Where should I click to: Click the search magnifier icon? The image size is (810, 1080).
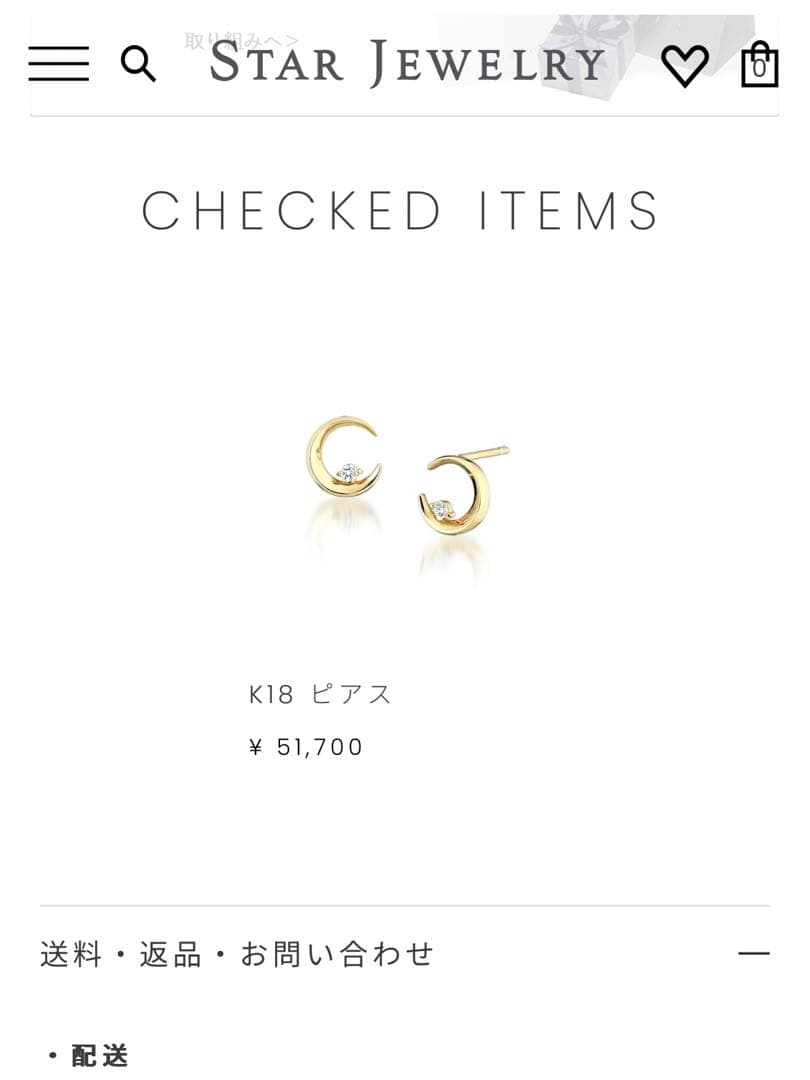[137, 62]
